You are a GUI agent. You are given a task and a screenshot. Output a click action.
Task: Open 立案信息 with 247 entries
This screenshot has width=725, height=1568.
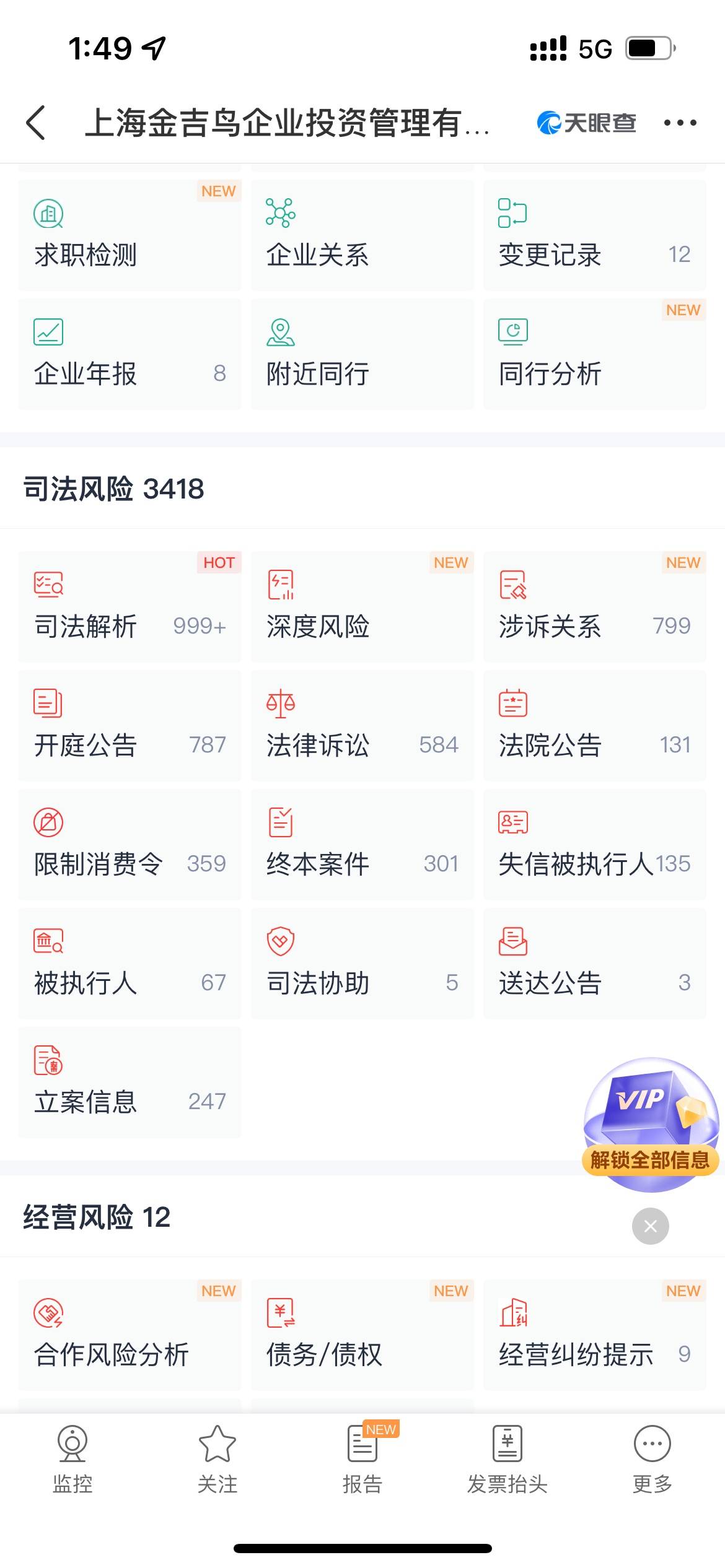129,1082
